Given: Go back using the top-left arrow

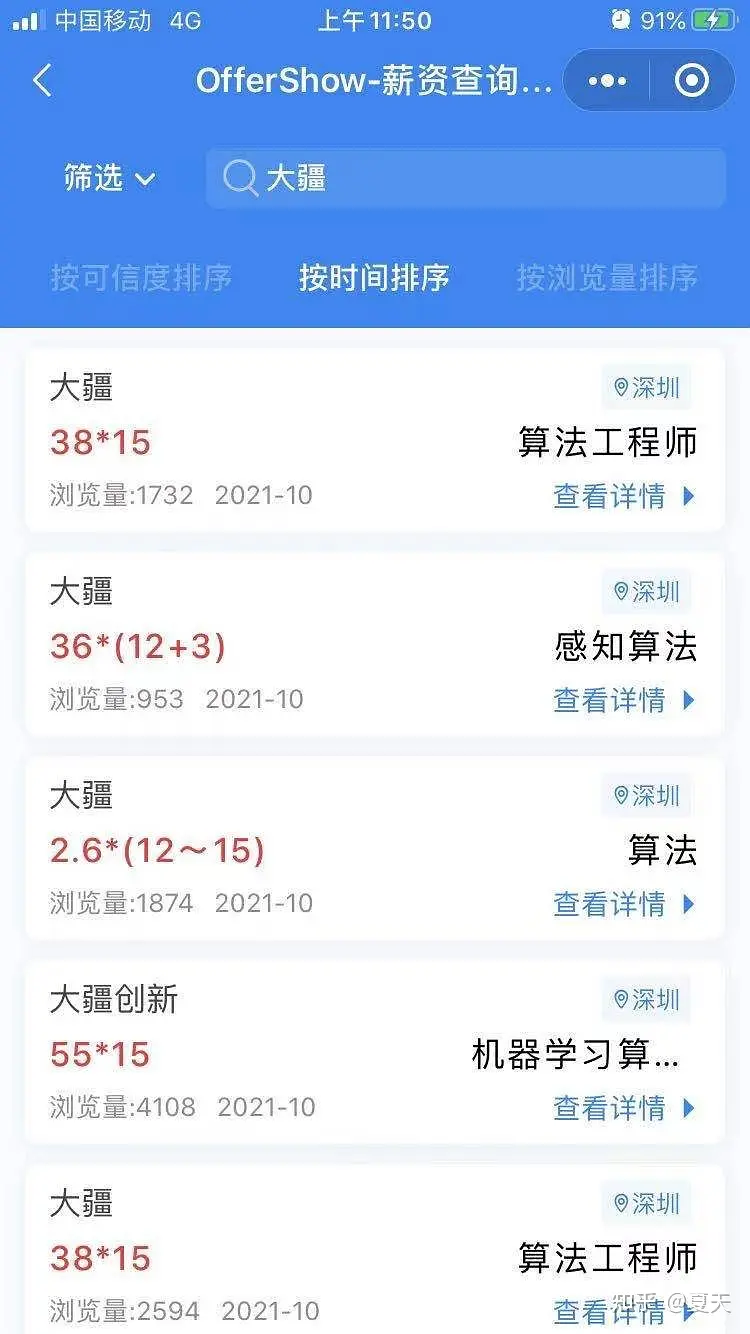Looking at the screenshot, I should coord(42,80).
